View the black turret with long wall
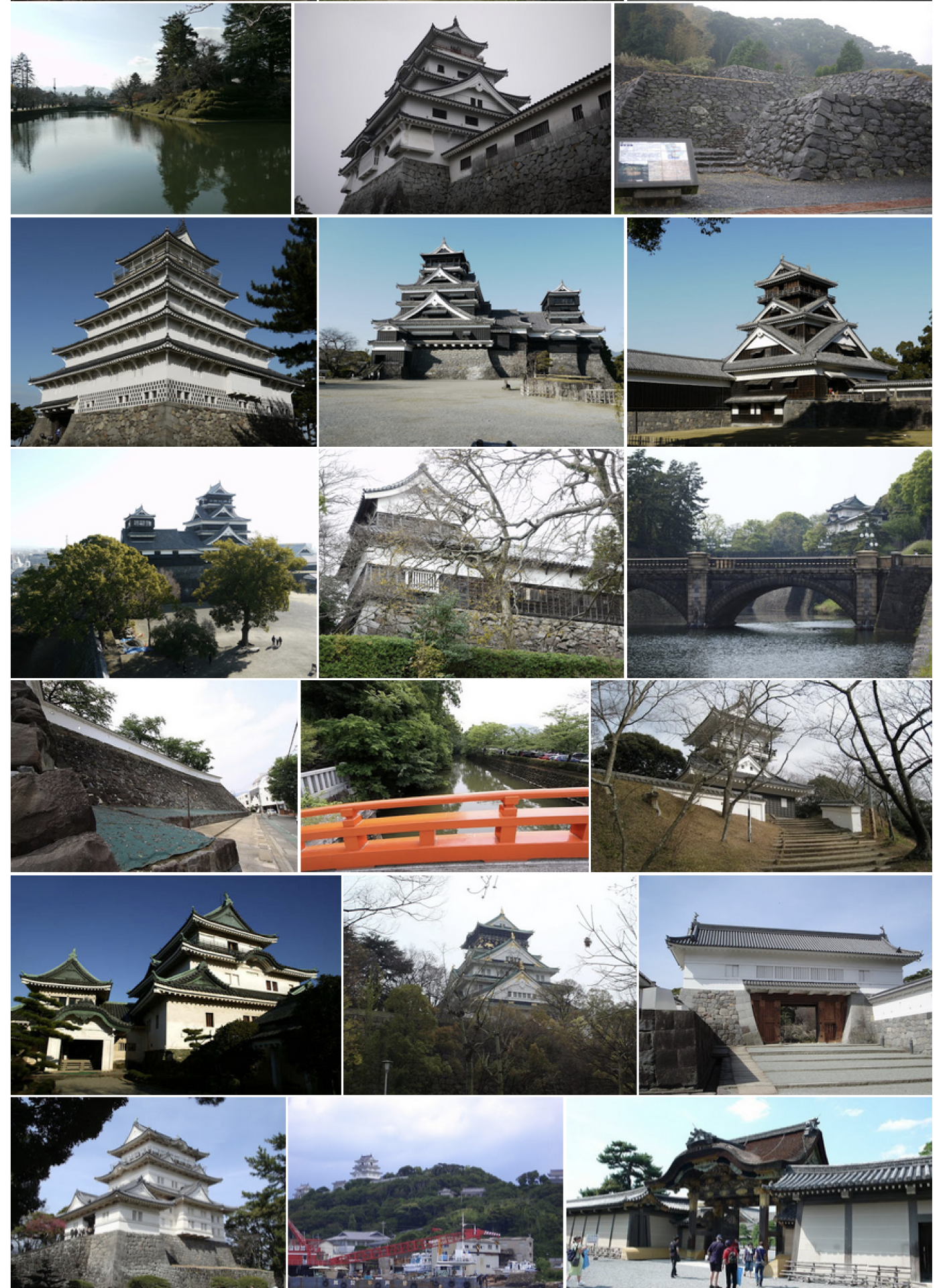Image resolution: width=945 pixels, height=1288 pixels. (779, 331)
